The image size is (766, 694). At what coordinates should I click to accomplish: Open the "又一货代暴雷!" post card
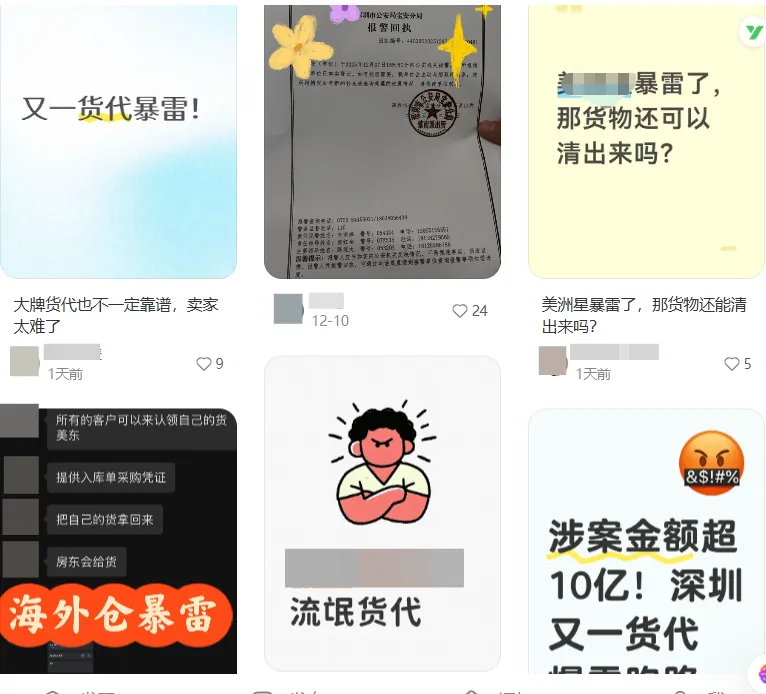[118, 140]
